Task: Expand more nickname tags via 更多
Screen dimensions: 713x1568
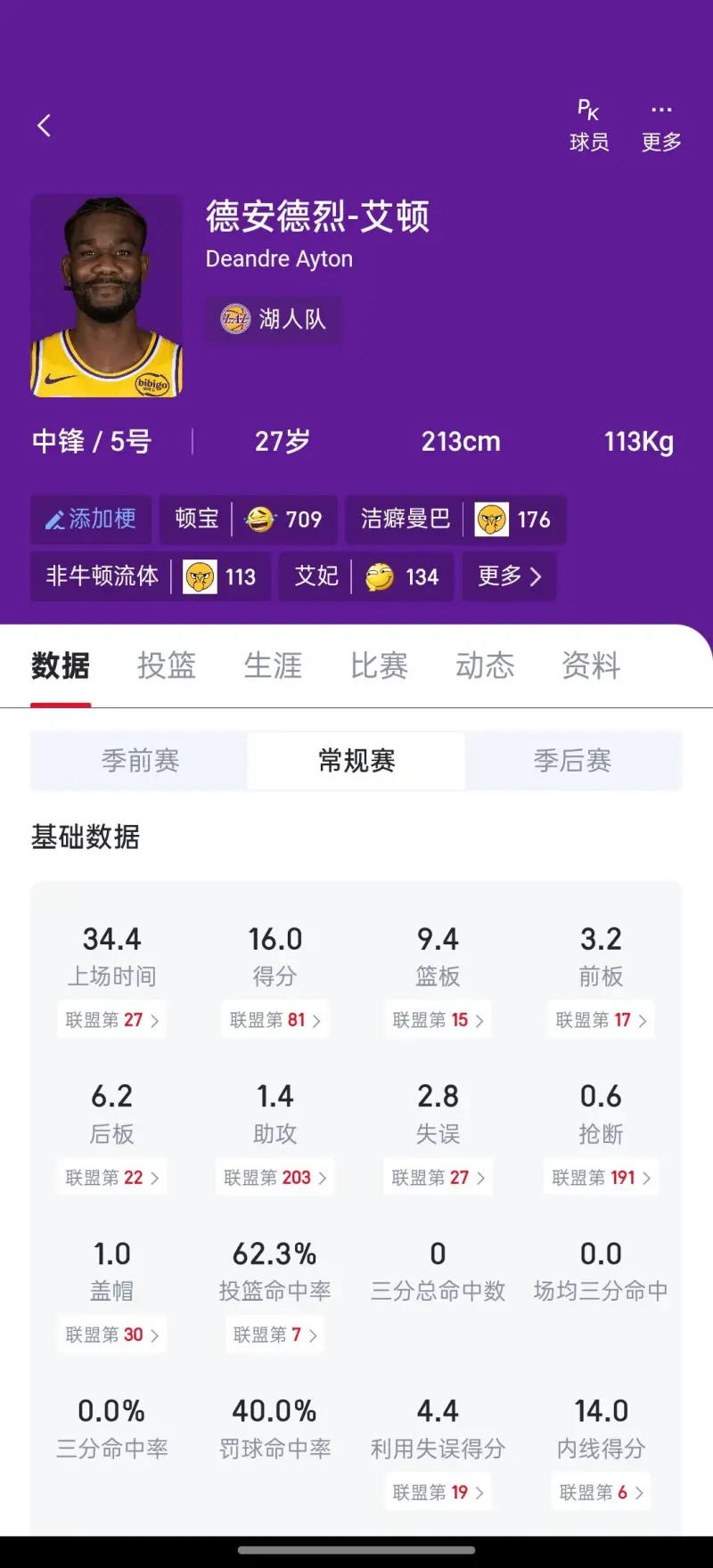Action: (x=509, y=576)
